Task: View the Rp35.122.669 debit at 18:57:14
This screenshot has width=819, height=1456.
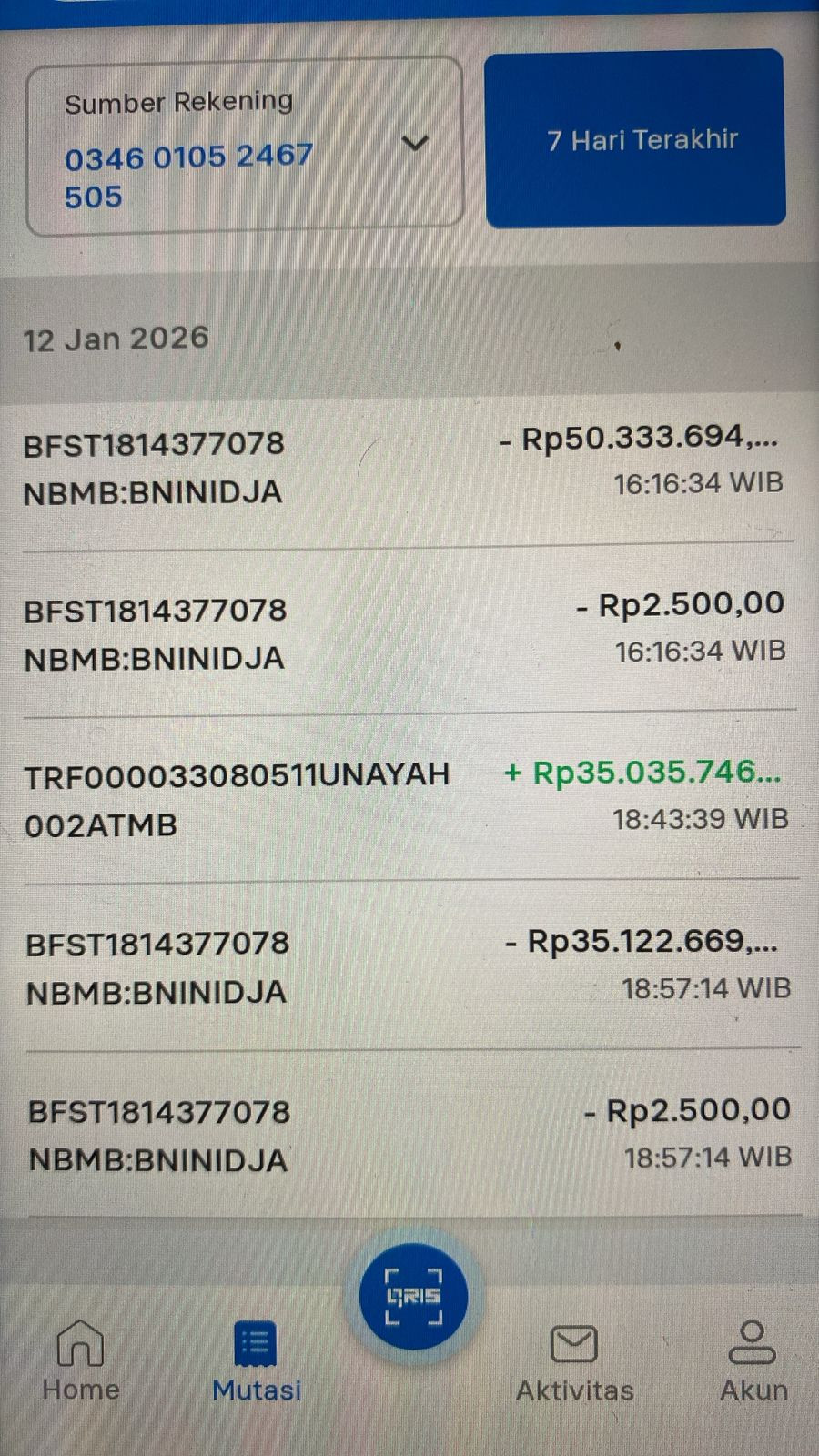Action: click(x=409, y=965)
